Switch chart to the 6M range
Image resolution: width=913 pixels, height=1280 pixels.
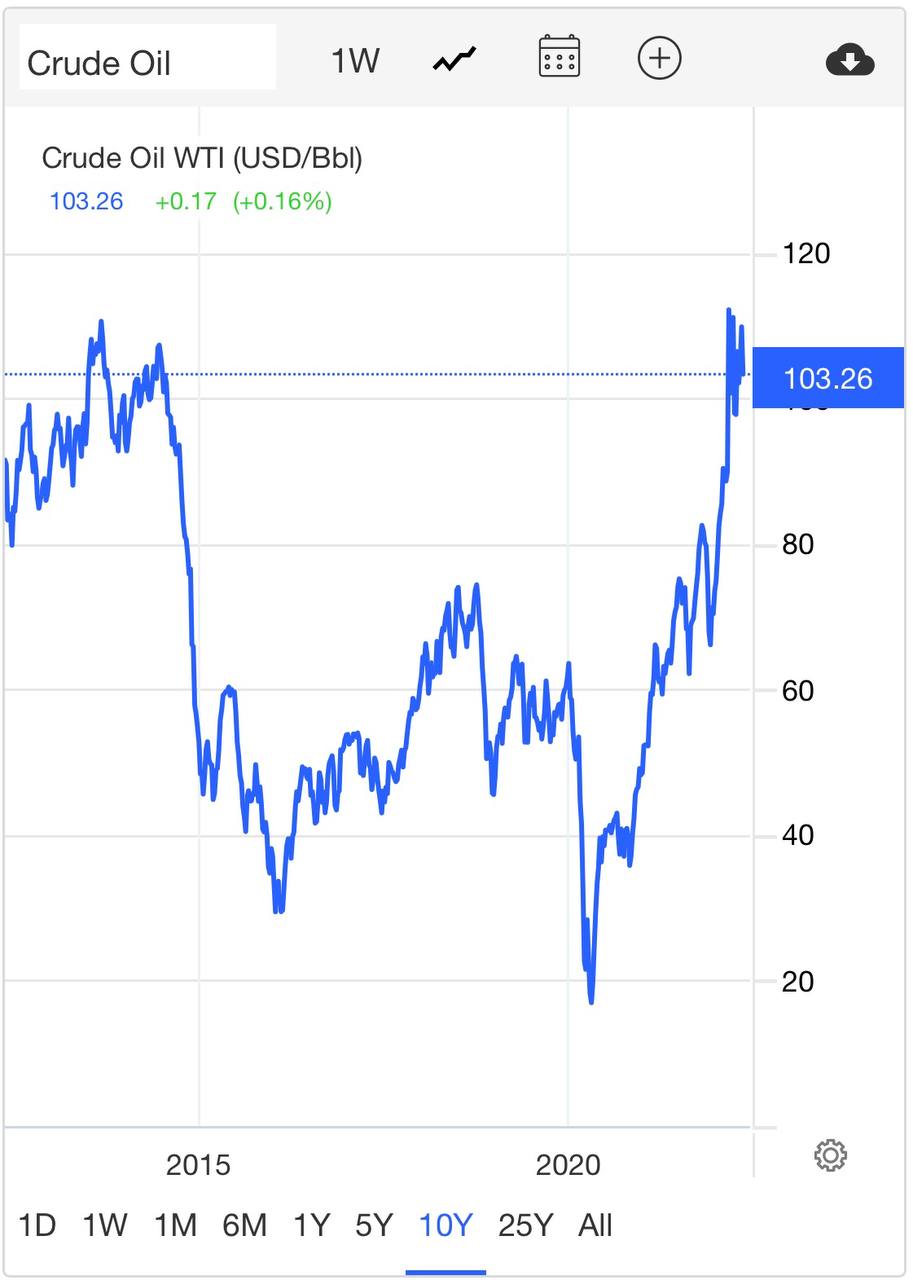pos(244,1225)
